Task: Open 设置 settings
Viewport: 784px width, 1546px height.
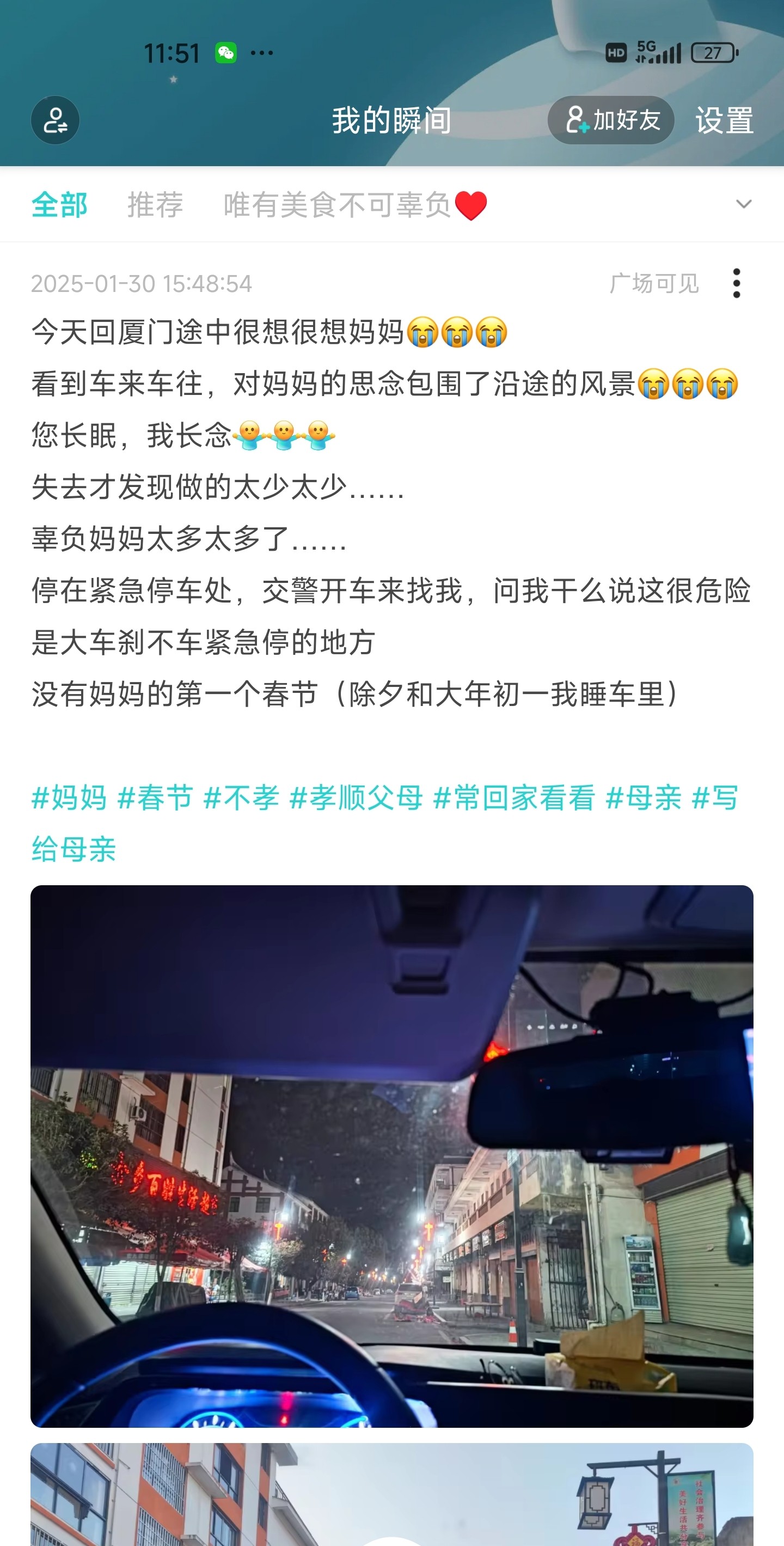Action: [x=724, y=120]
